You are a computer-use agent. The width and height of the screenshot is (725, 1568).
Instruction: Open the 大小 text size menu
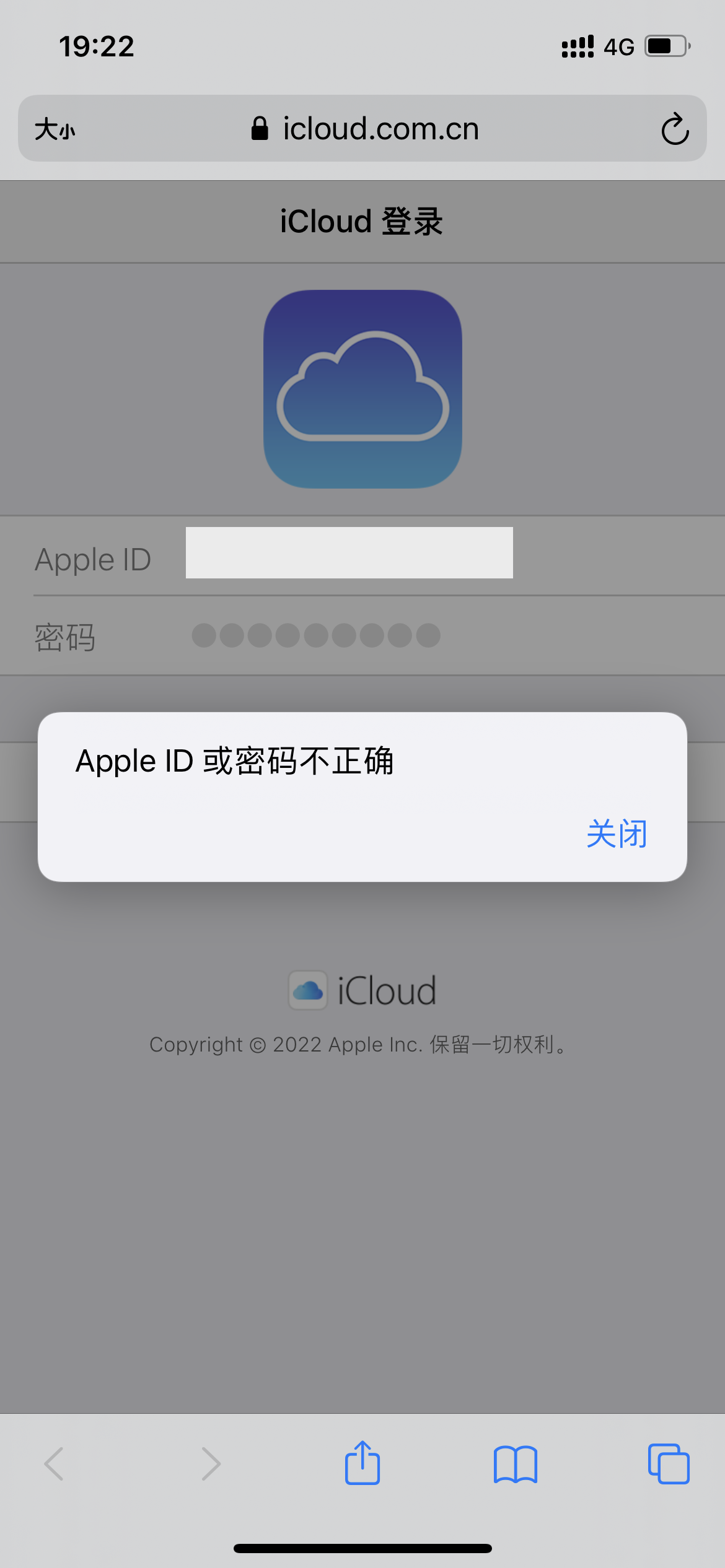[55, 129]
